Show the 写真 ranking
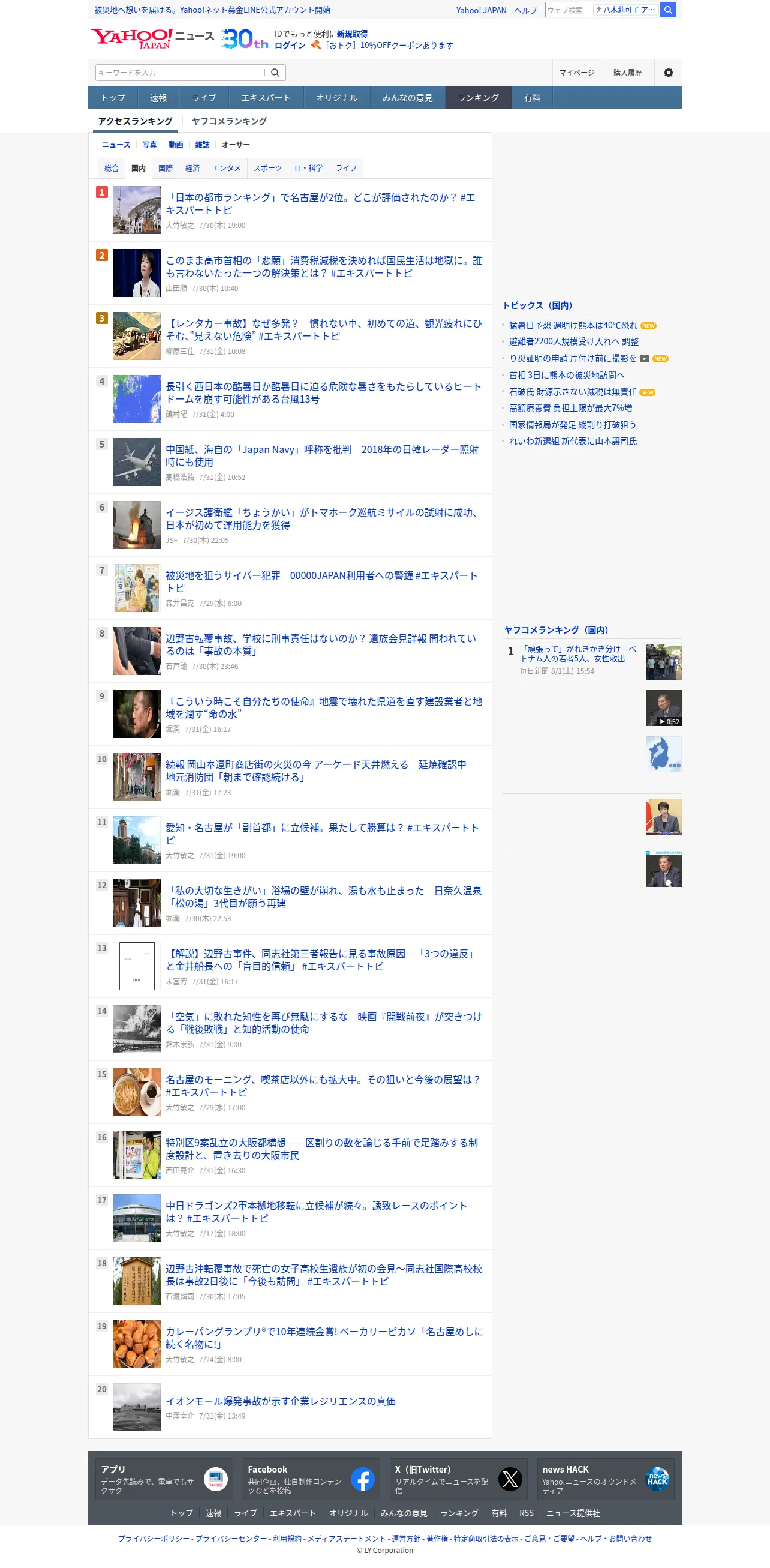The image size is (770, 1568). (149, 145)
